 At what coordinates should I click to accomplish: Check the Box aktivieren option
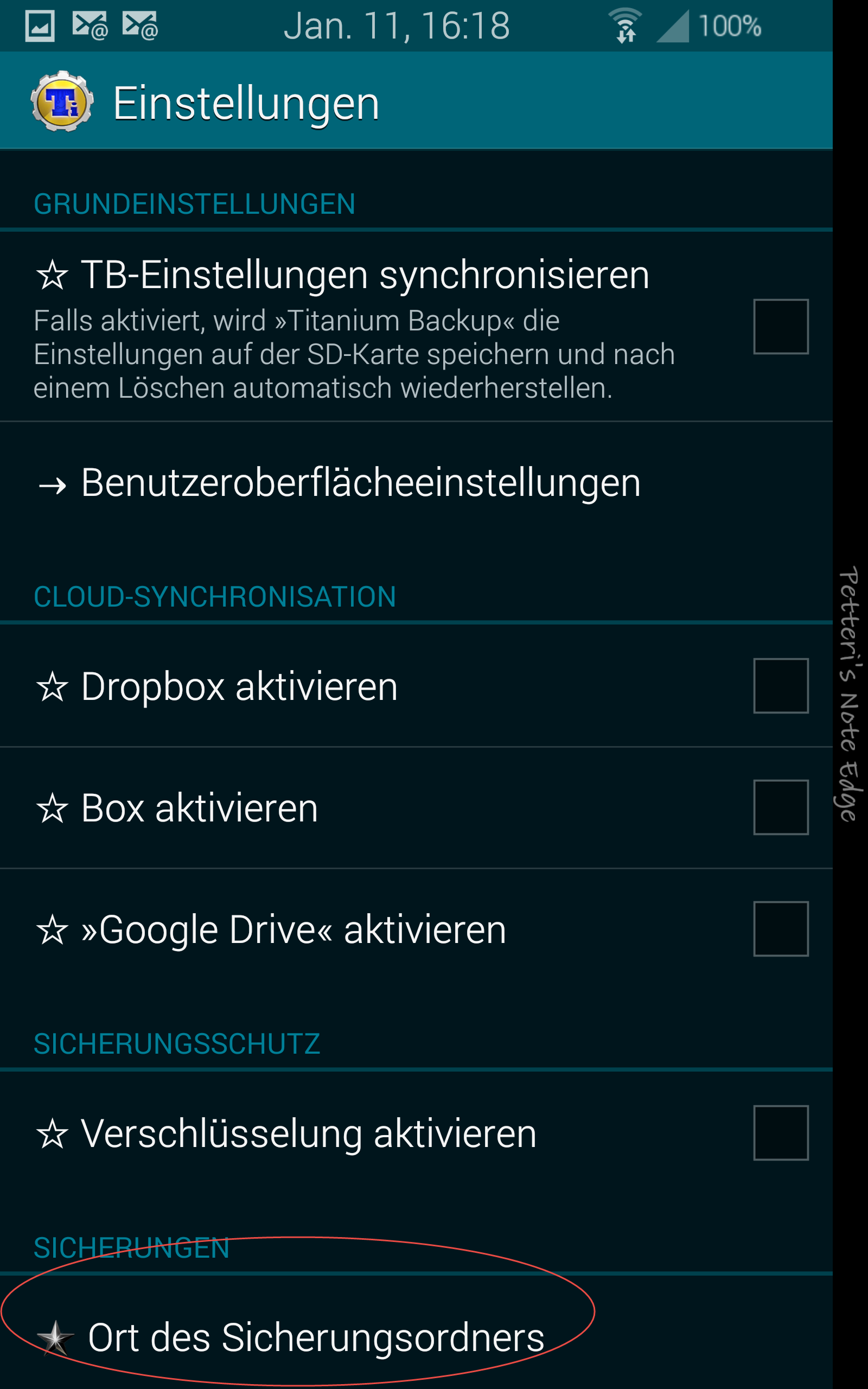coord(781,807)
